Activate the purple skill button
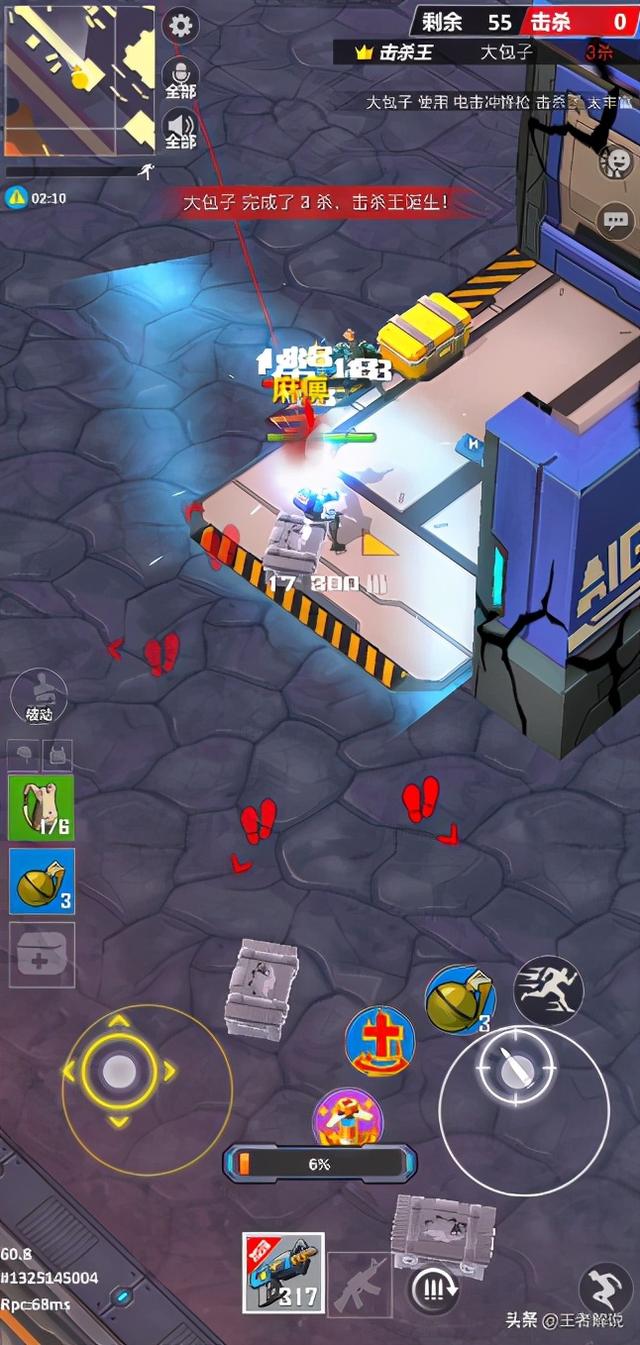Image resolution: width=640 pixels, height=1345 pixels. click(x=346, y=1118)
